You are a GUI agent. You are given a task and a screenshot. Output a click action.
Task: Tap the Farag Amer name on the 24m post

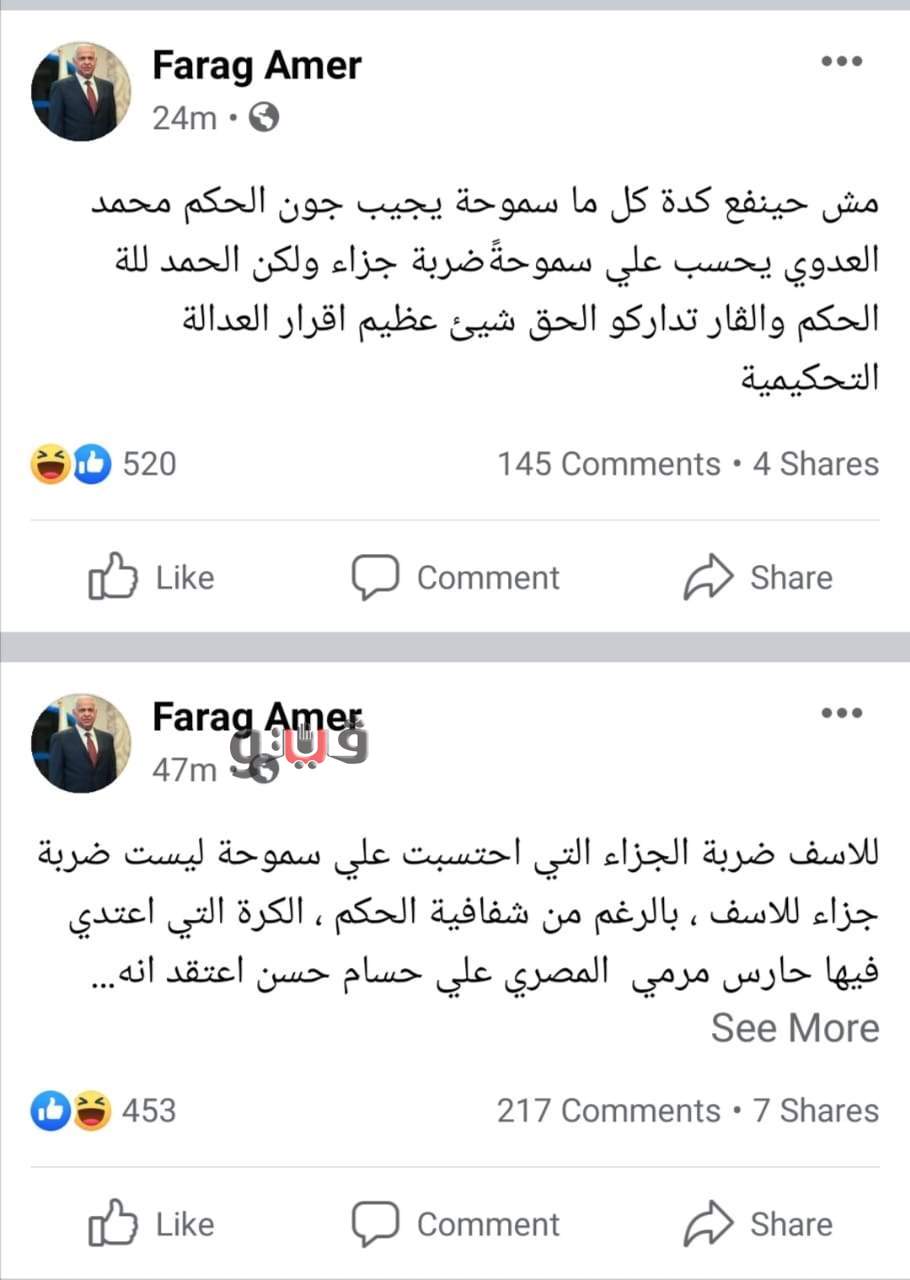click(x=256, y=66)
